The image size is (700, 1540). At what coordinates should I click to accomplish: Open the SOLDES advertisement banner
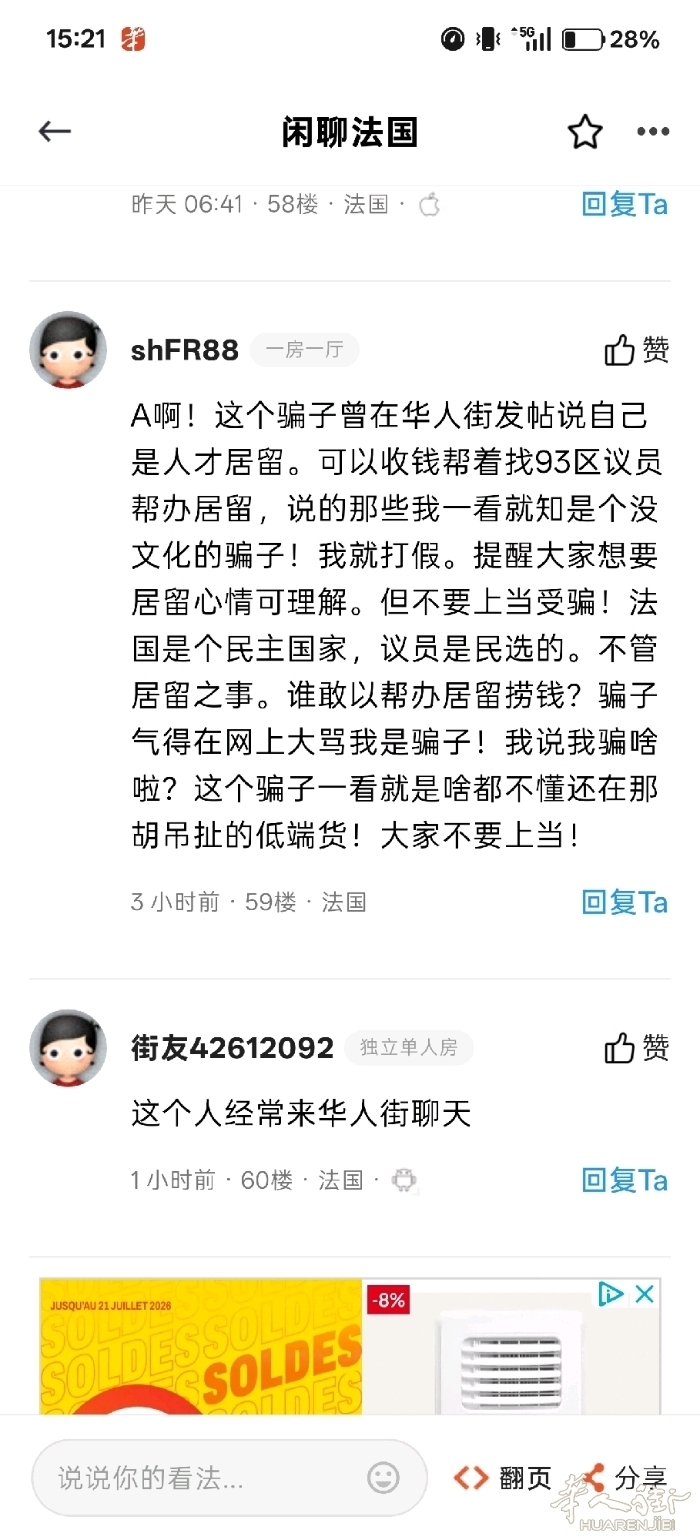pos(349,1346)
